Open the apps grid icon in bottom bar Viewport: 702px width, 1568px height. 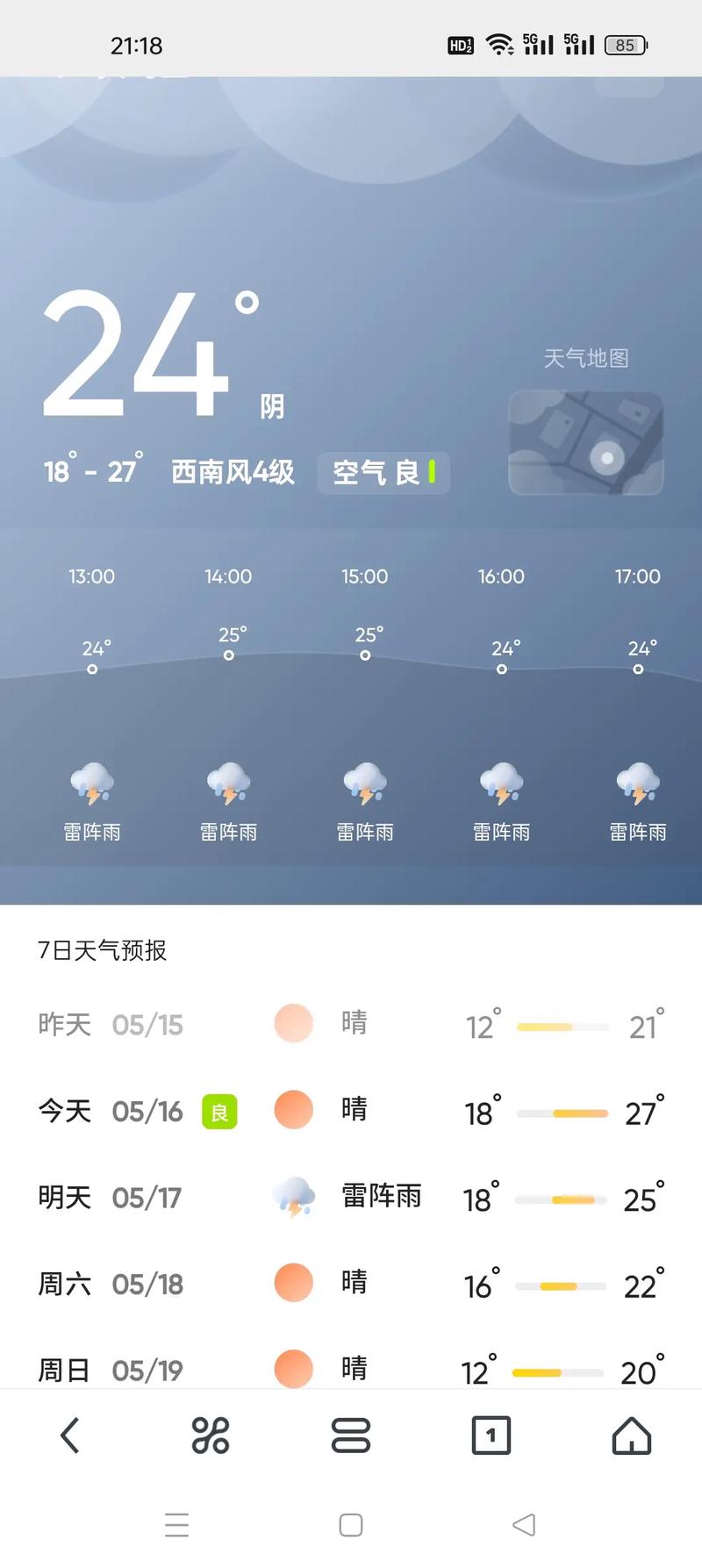pyautogui.click(x=210, y=1436)
